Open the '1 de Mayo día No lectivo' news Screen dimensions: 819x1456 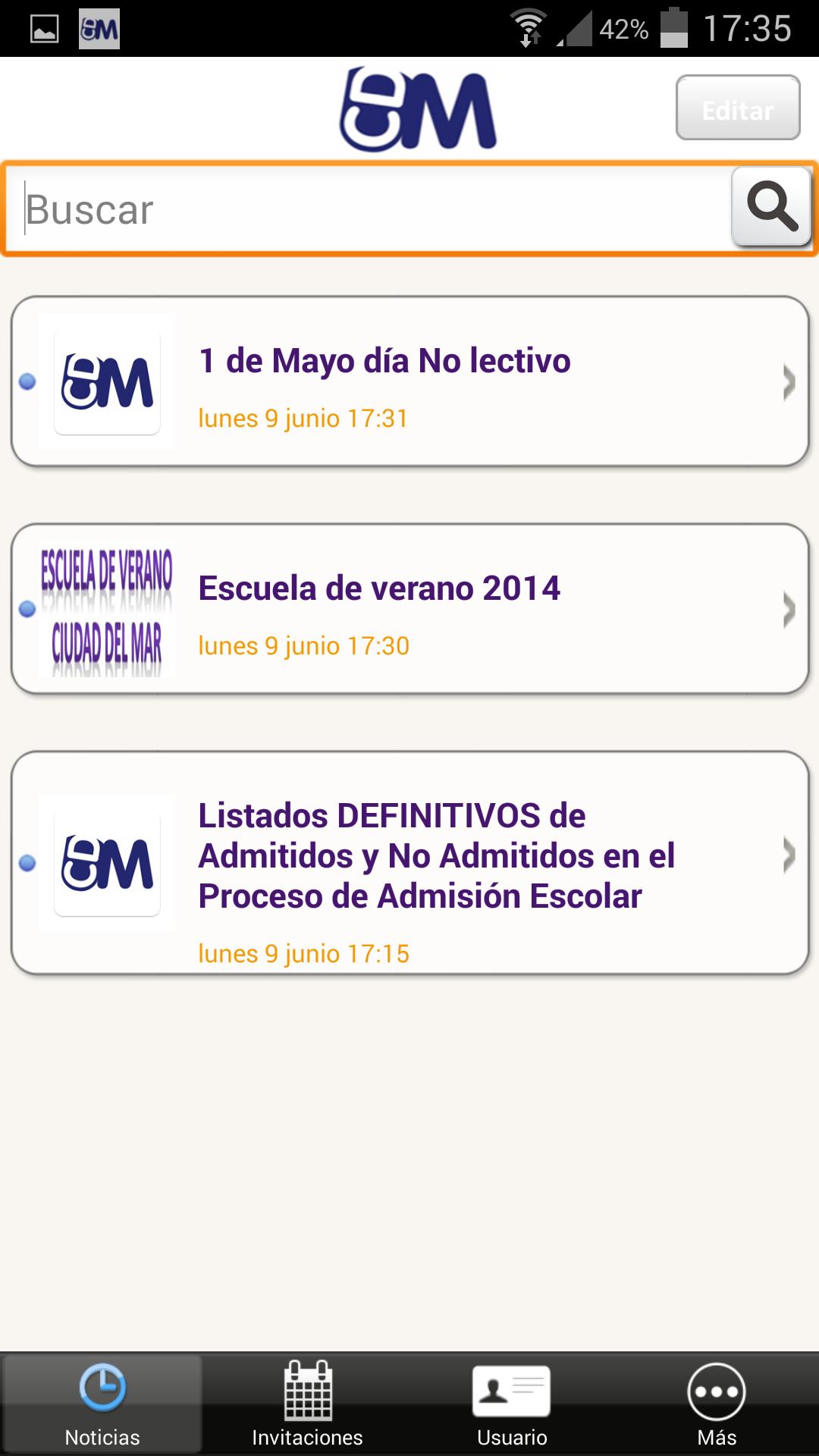point(409,381)
